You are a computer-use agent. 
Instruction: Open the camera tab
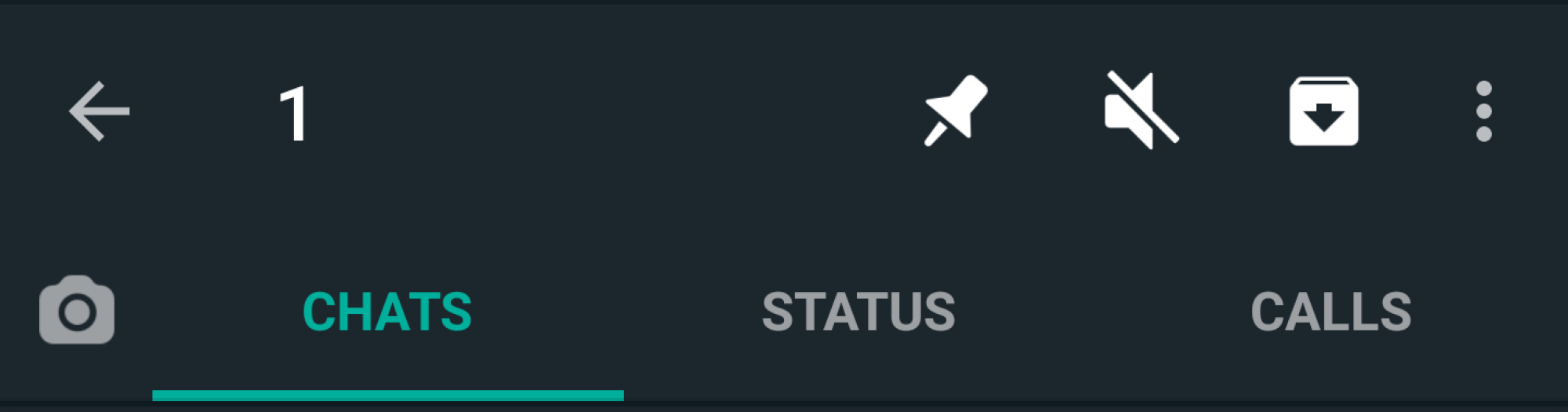(77, 311)
